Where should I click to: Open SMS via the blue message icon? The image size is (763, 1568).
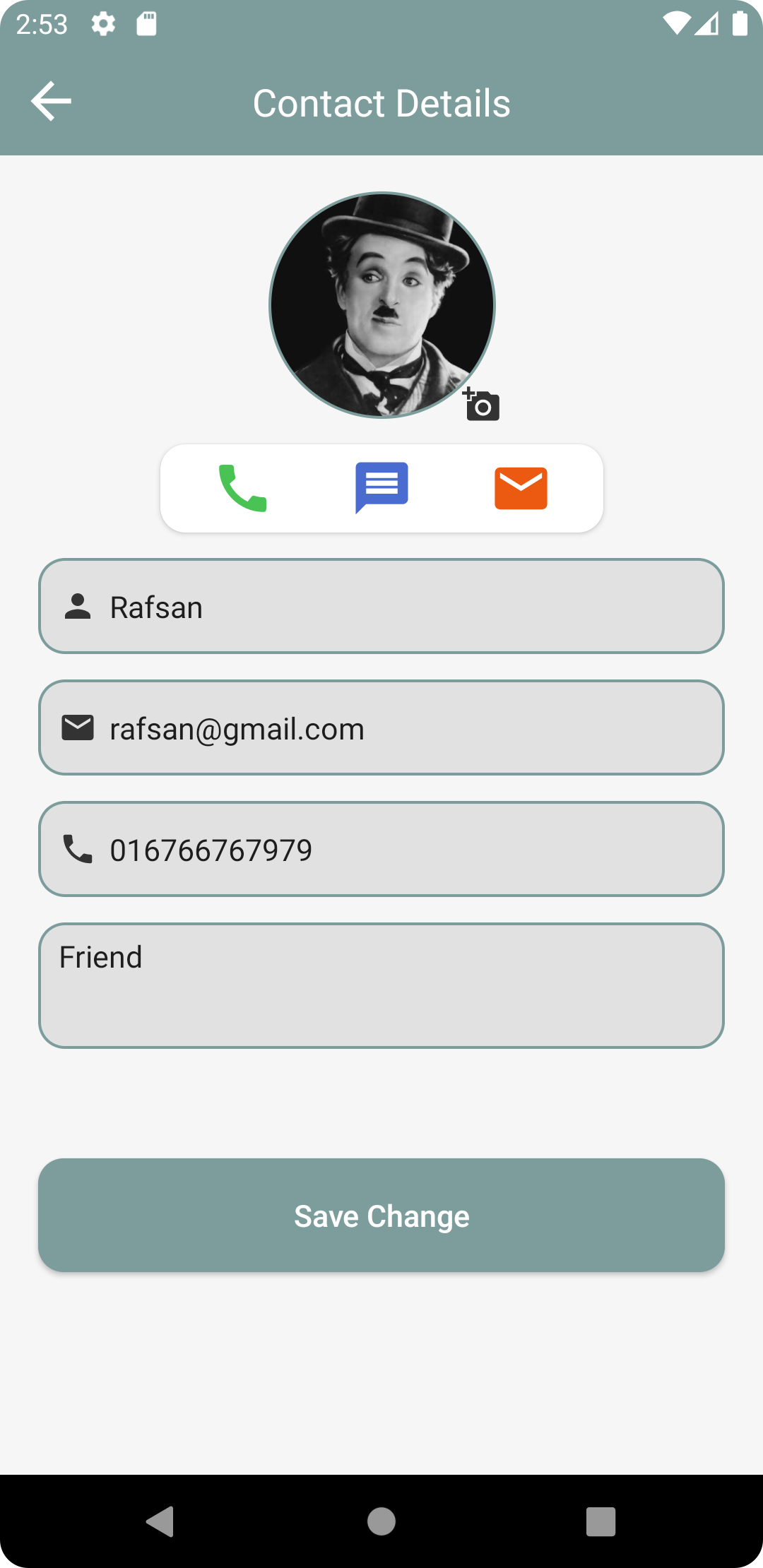pyautogui.click(x=381, y=488)
